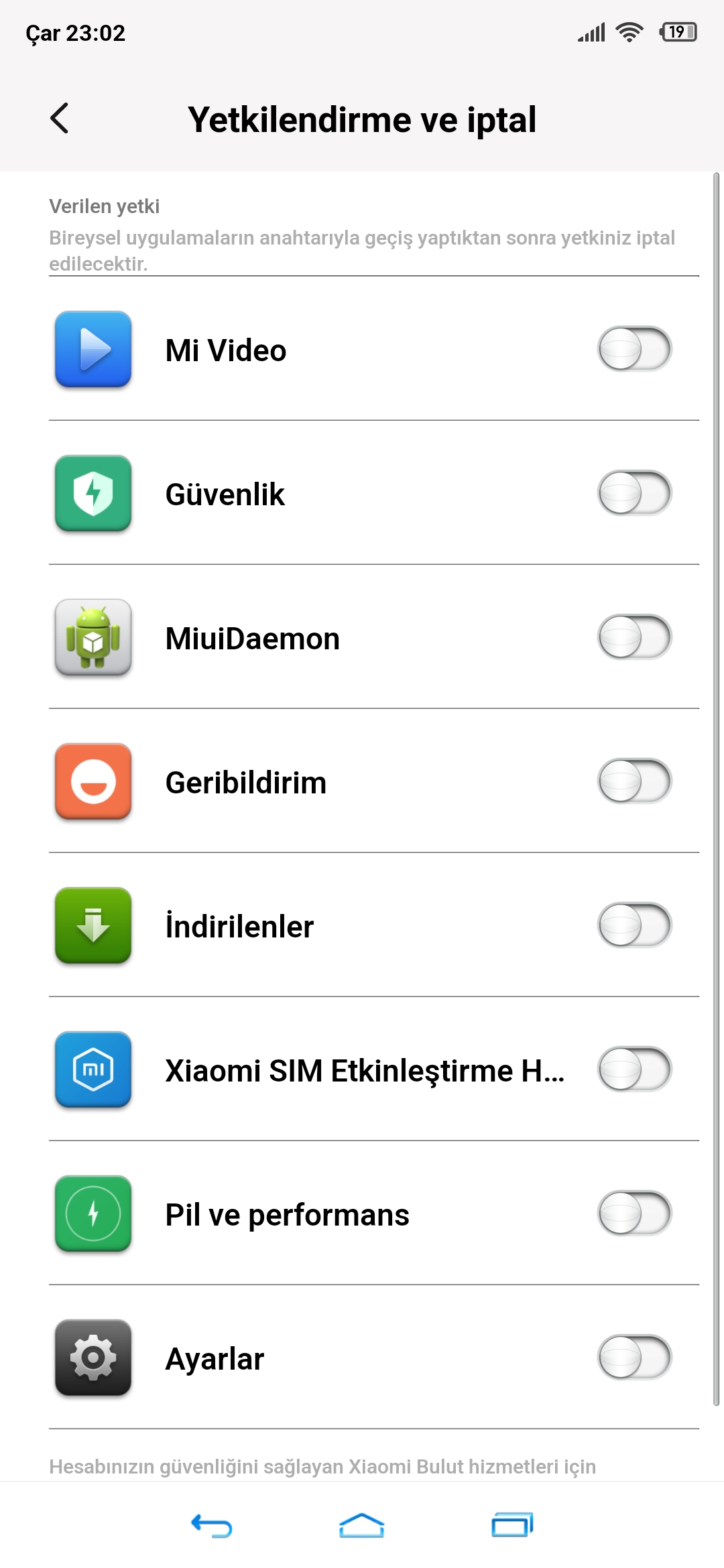Viewport: 724px width, 1568px height.
Task: Toggle the Geribildirim authorization switch
Action: point(634,781)
